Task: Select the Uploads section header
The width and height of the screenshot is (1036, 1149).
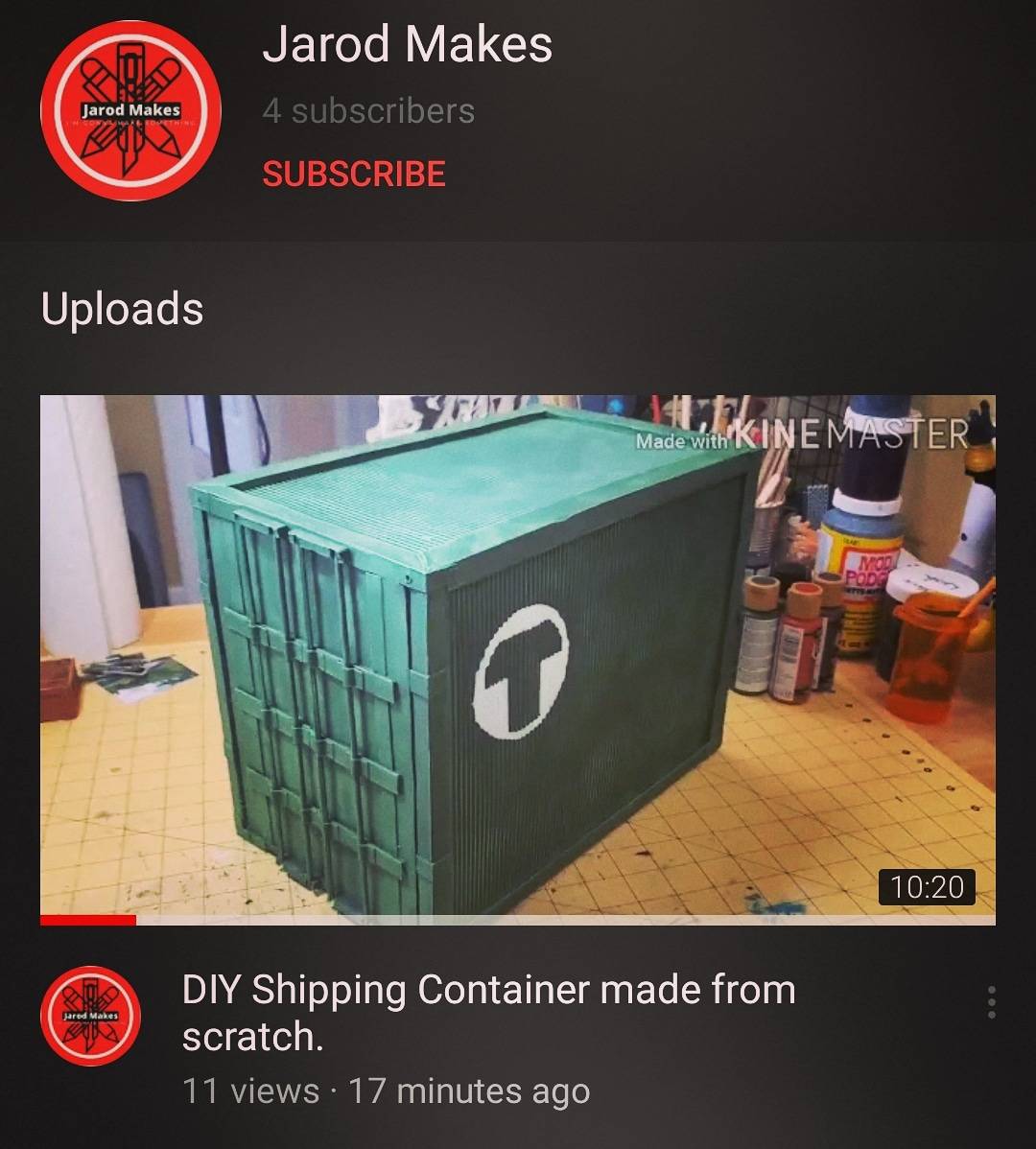Action: (x=121, y=308)
